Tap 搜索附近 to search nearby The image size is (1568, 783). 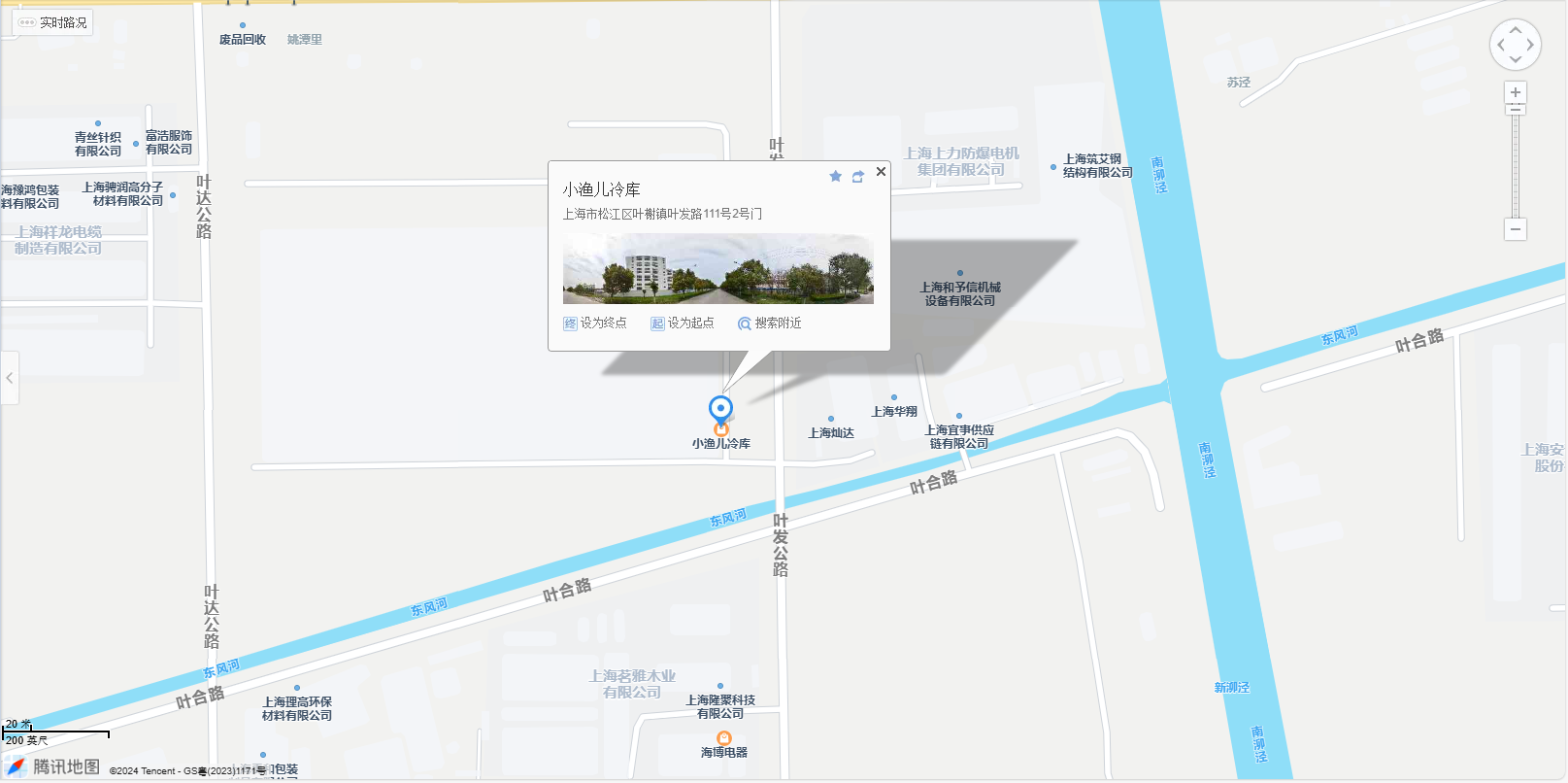(x=770, y=323)
